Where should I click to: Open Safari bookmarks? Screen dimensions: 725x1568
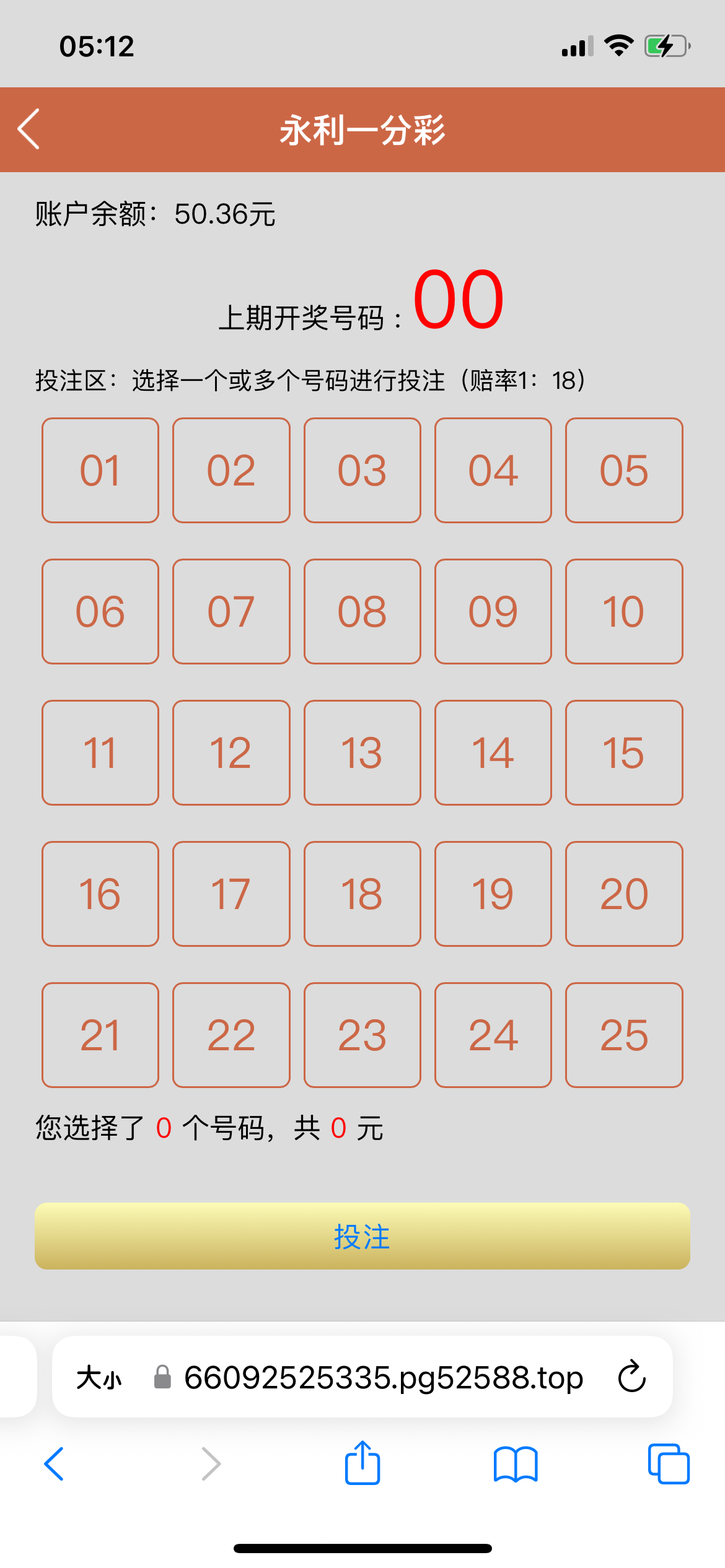click(x=516, y=1464)
